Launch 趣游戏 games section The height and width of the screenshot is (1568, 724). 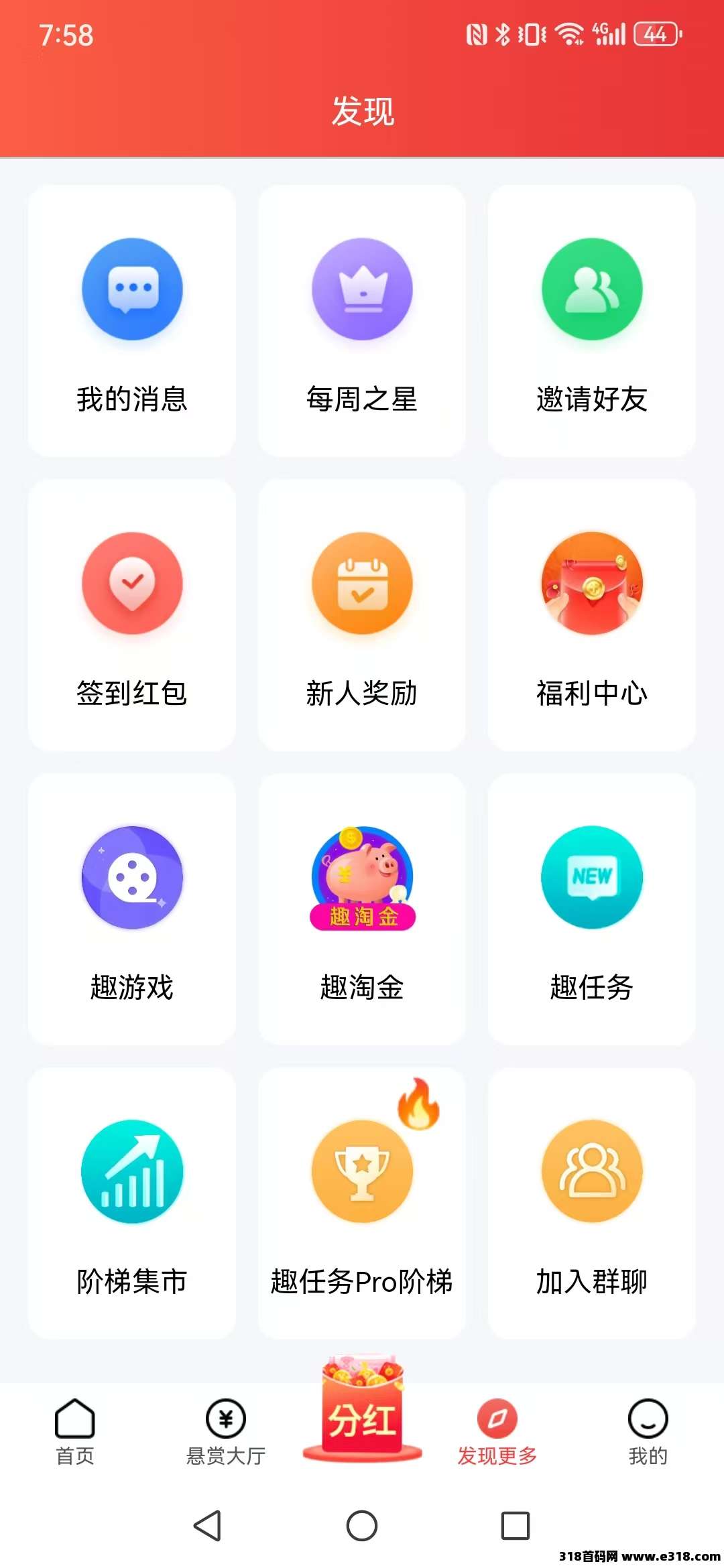(x=132, y=909)
